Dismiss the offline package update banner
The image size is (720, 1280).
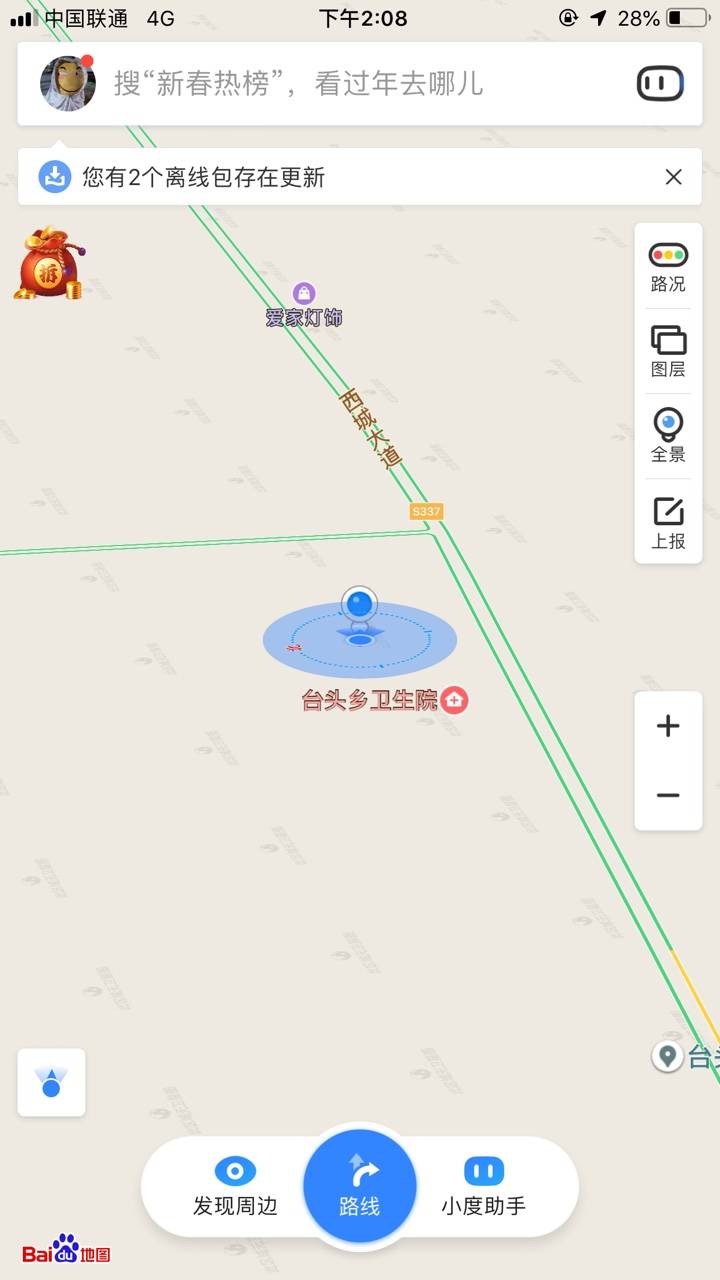coord(673,178)
